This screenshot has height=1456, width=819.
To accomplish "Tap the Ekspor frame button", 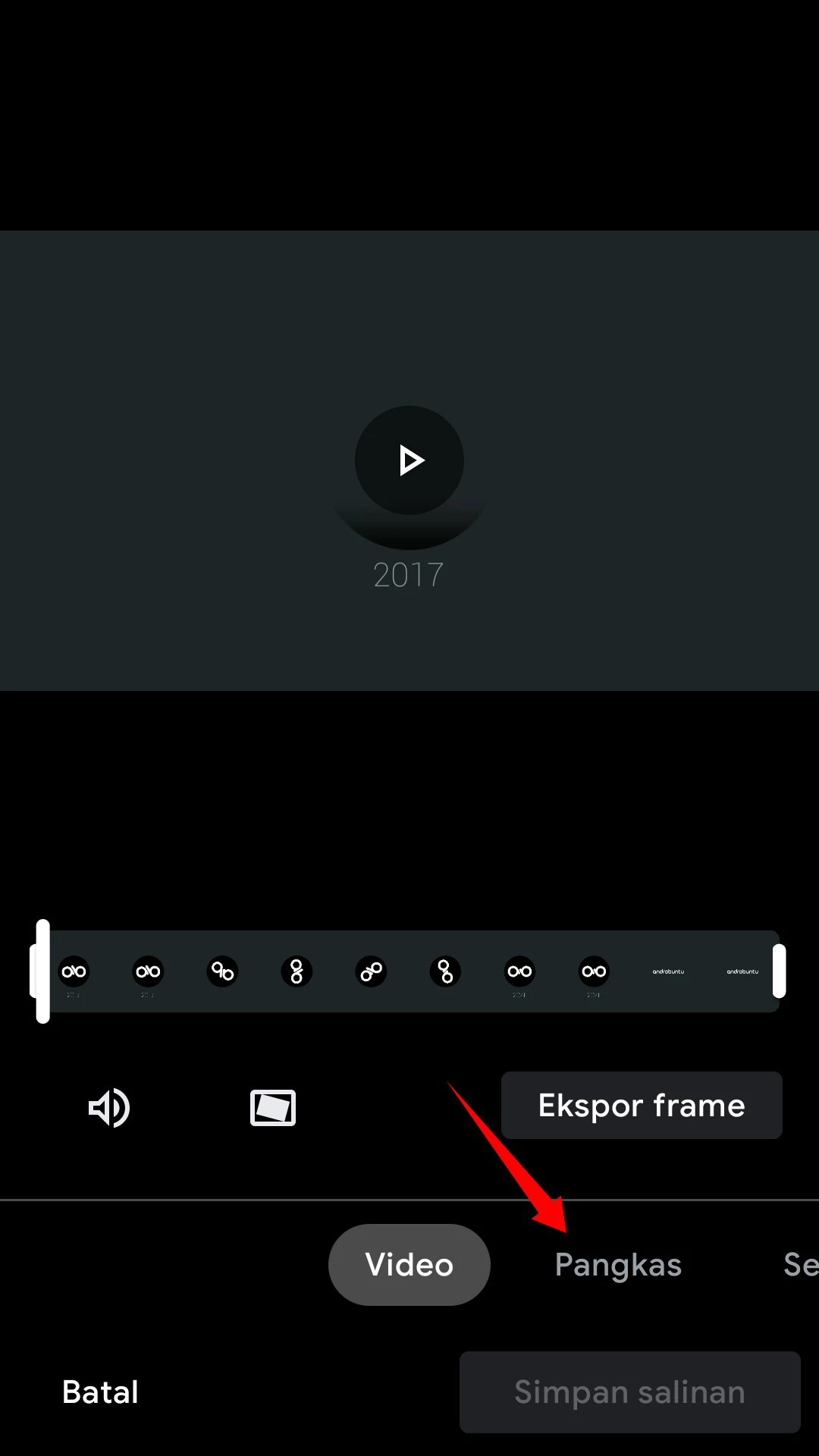I will coord(641,1105).
